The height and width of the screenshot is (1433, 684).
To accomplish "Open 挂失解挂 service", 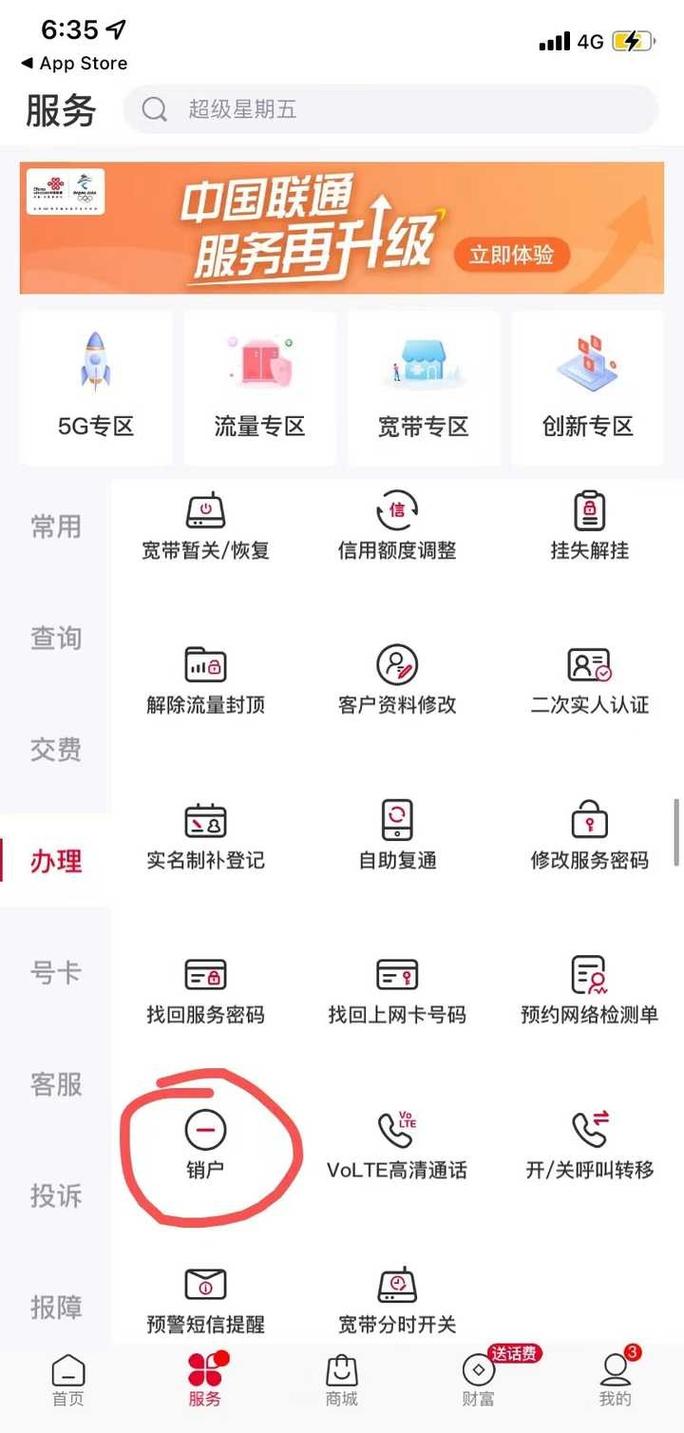I will coord(590,527).
